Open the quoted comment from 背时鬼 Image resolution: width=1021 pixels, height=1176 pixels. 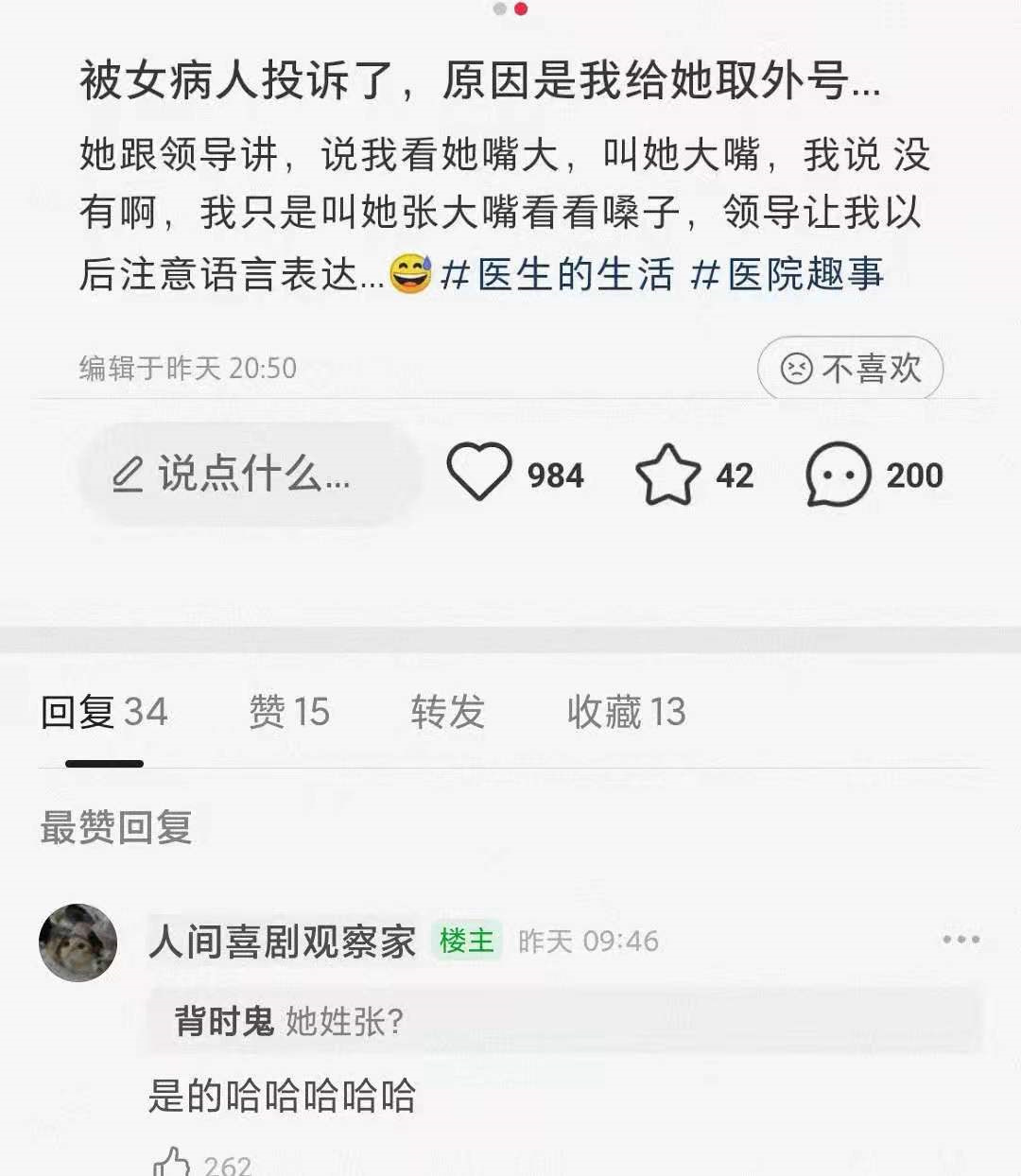[564, 1021]
